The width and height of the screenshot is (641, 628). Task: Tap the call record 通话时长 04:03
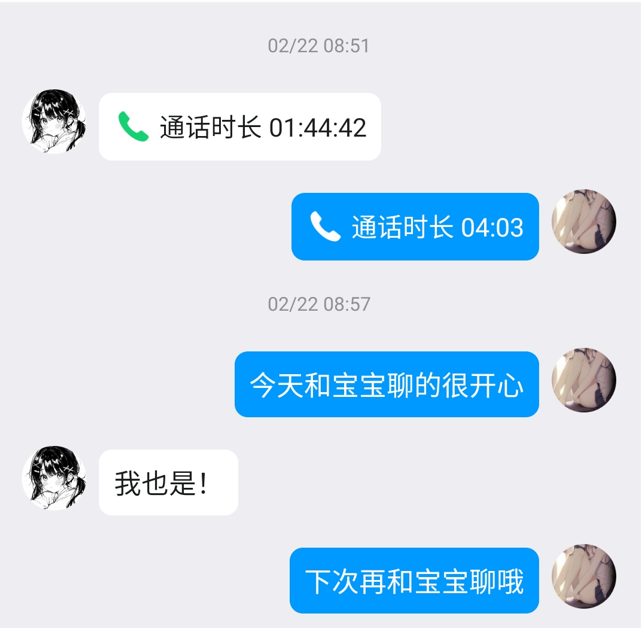pos(415,227)
